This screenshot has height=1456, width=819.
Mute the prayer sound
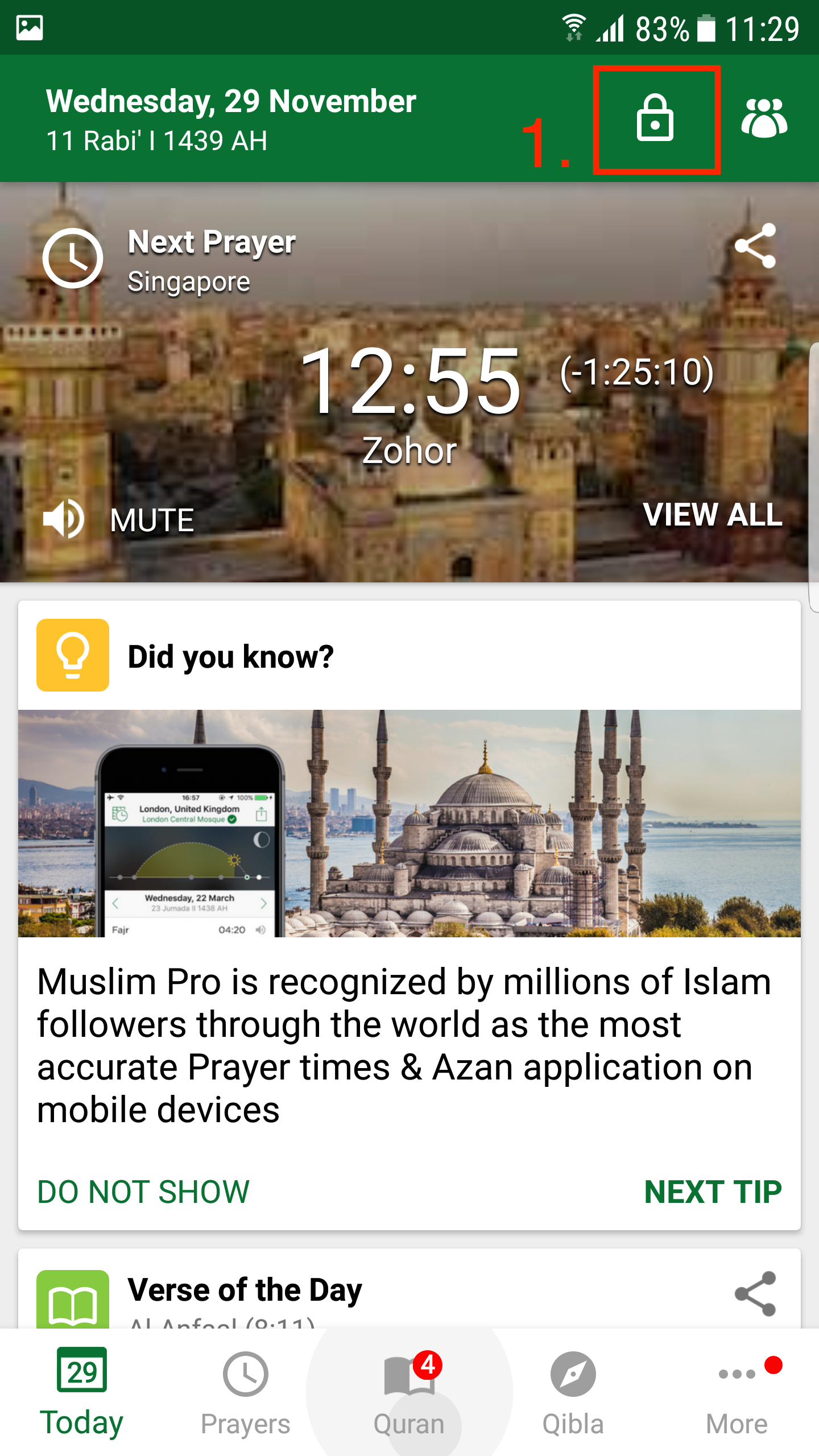click(119, 519)
